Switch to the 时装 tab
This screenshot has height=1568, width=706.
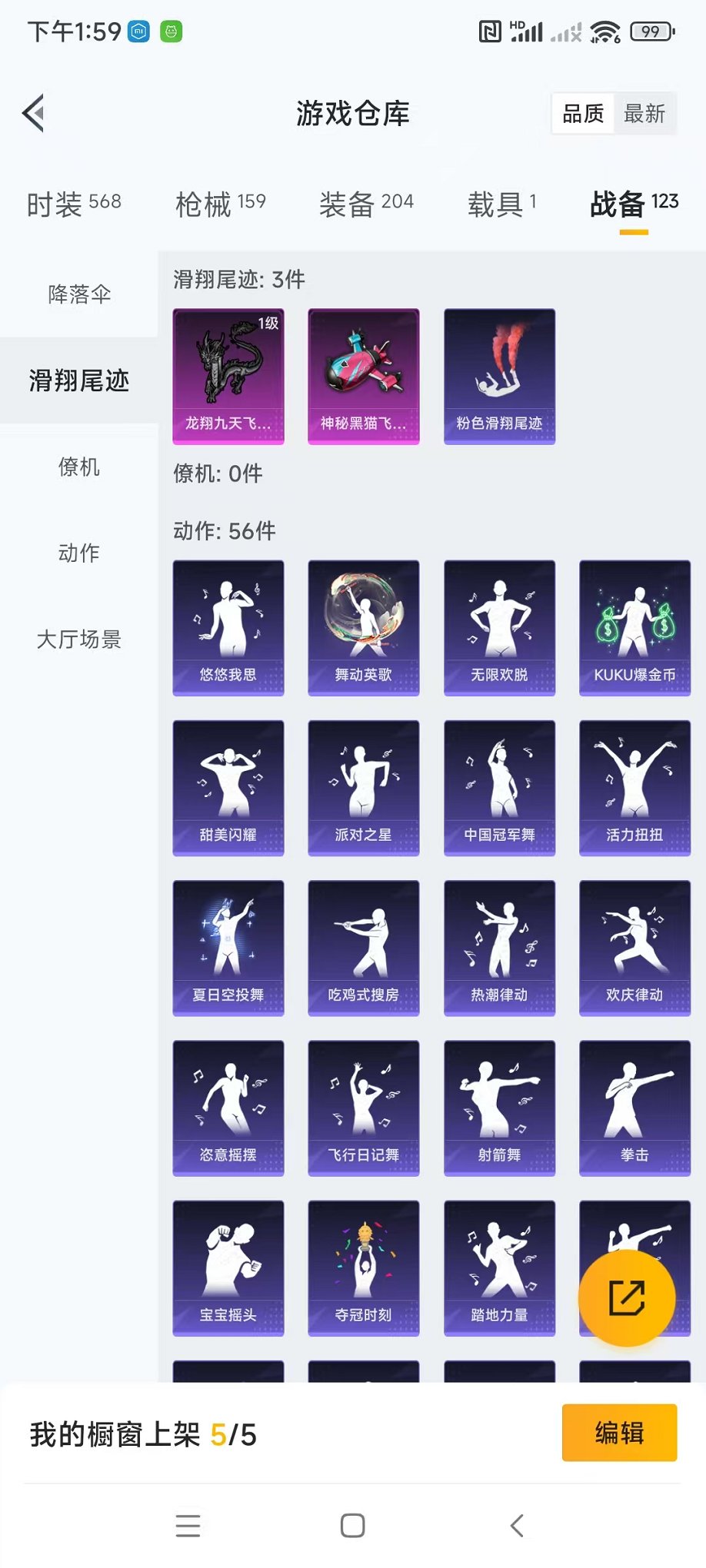pos(74,204)
